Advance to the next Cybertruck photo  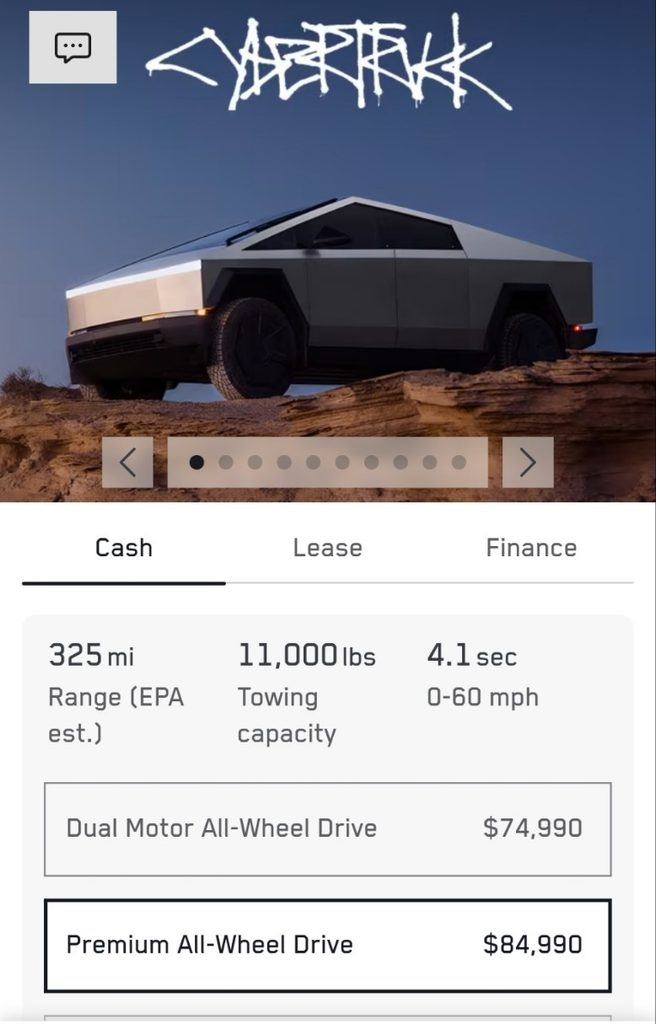(x=527, y=462)
